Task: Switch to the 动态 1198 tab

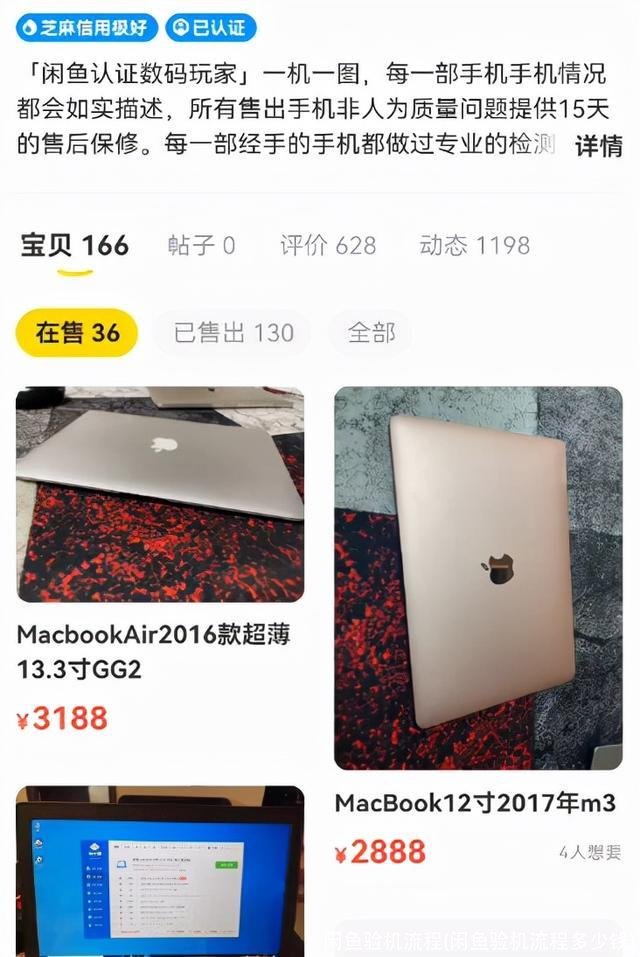Action: point(474,246)
